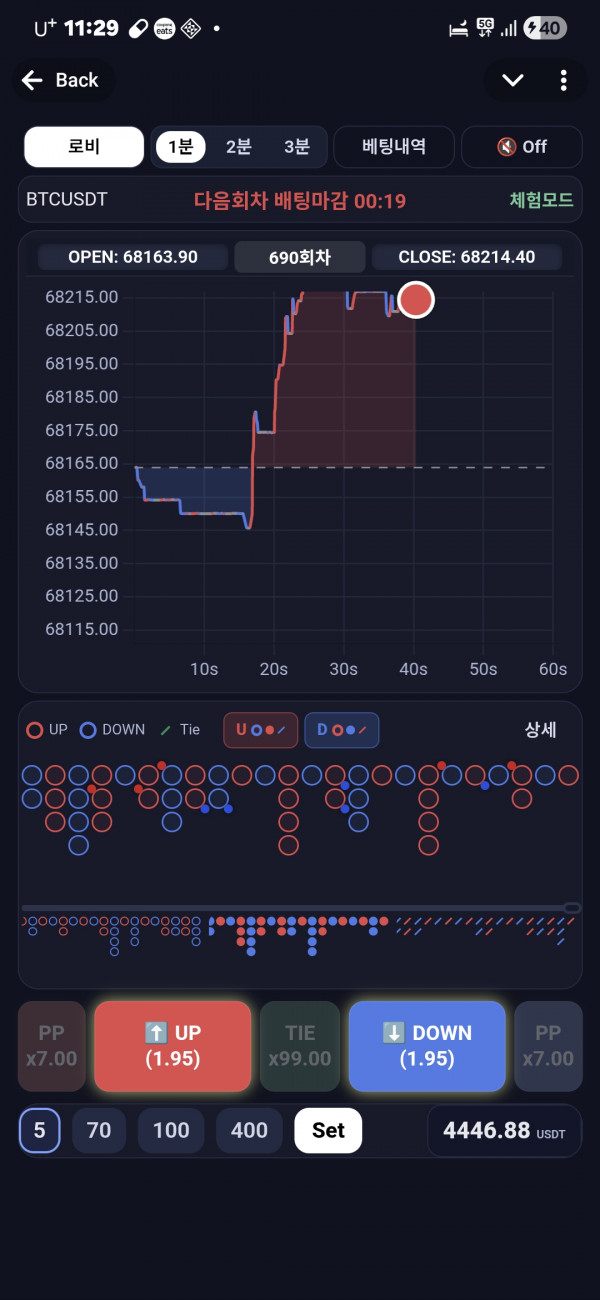
Task: Bet on UP (1.95)
Action: click(172, 1046)
